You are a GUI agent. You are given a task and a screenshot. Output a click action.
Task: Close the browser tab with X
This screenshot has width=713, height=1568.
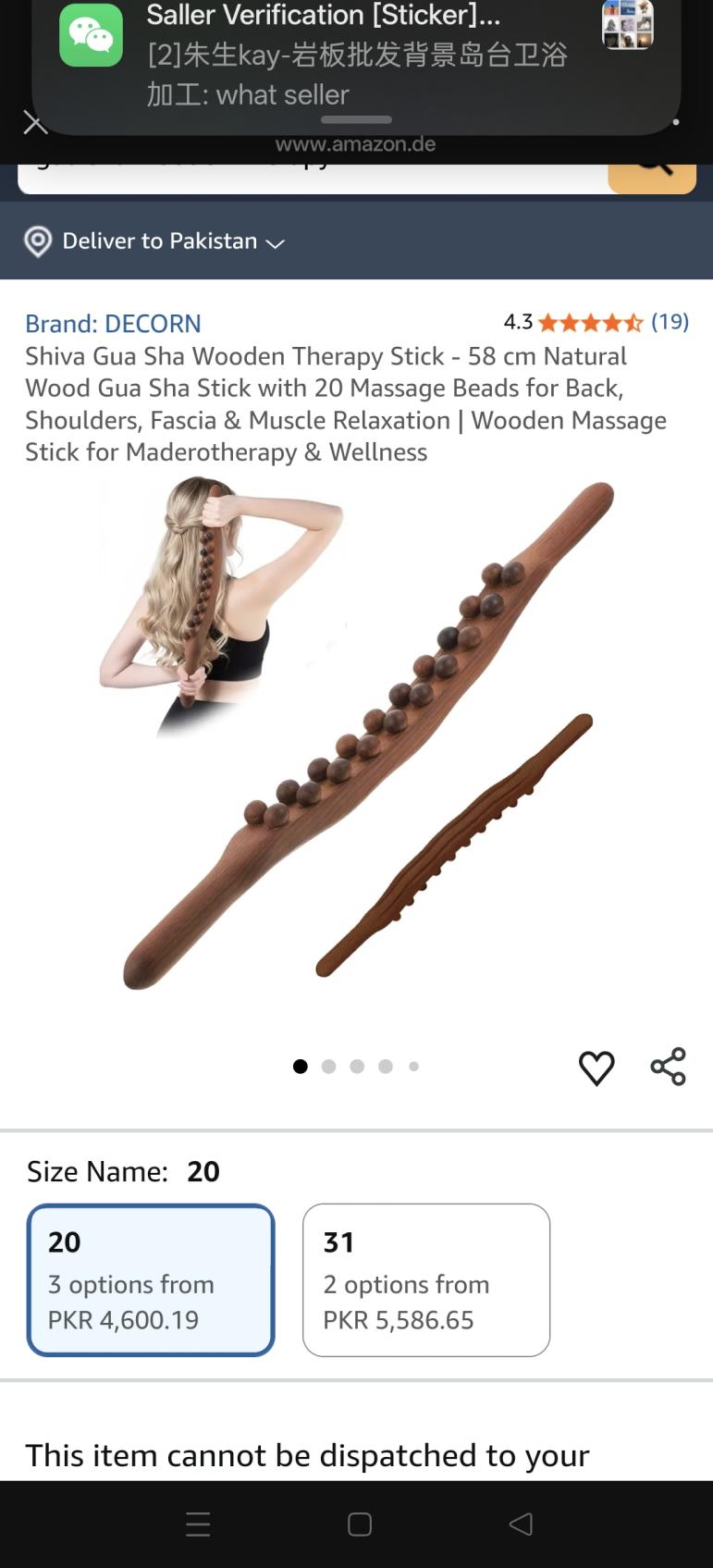click(x=35, y=123)
